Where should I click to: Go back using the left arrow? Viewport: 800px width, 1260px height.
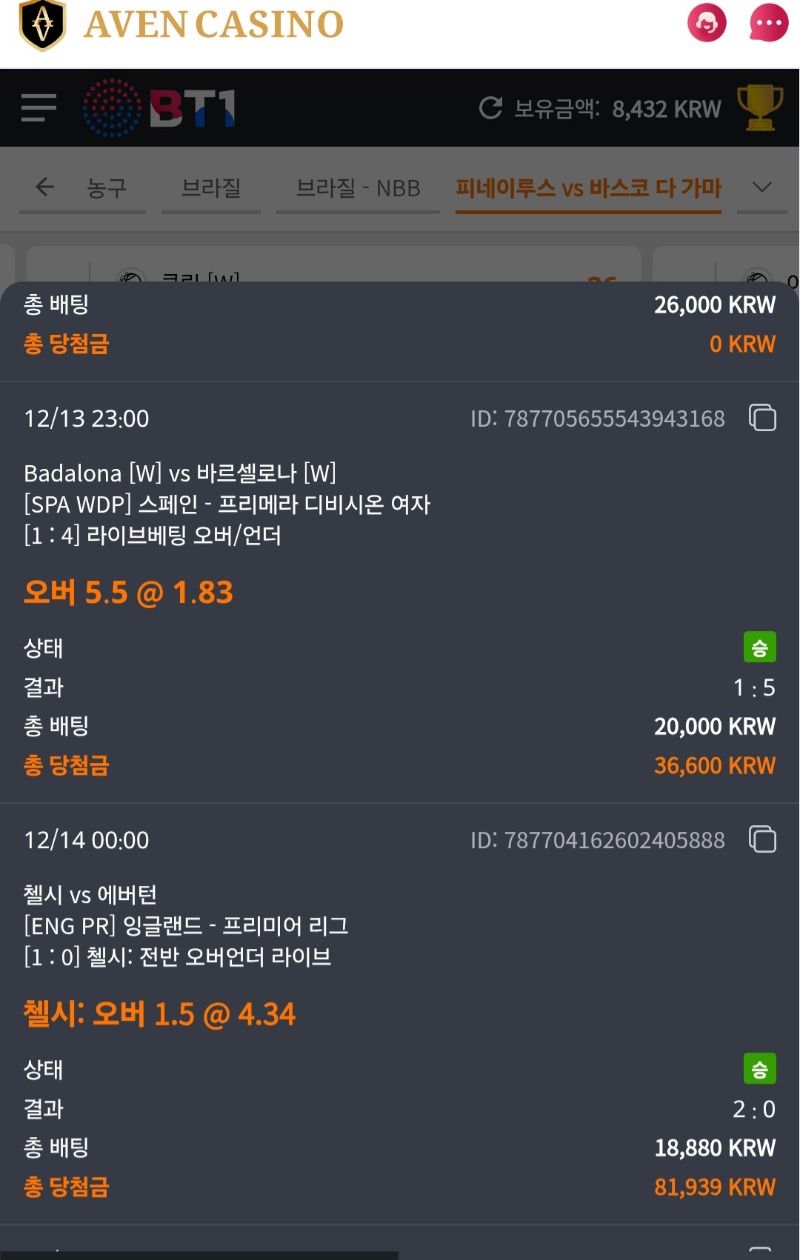pyautogui.click(x=44, y=187)
